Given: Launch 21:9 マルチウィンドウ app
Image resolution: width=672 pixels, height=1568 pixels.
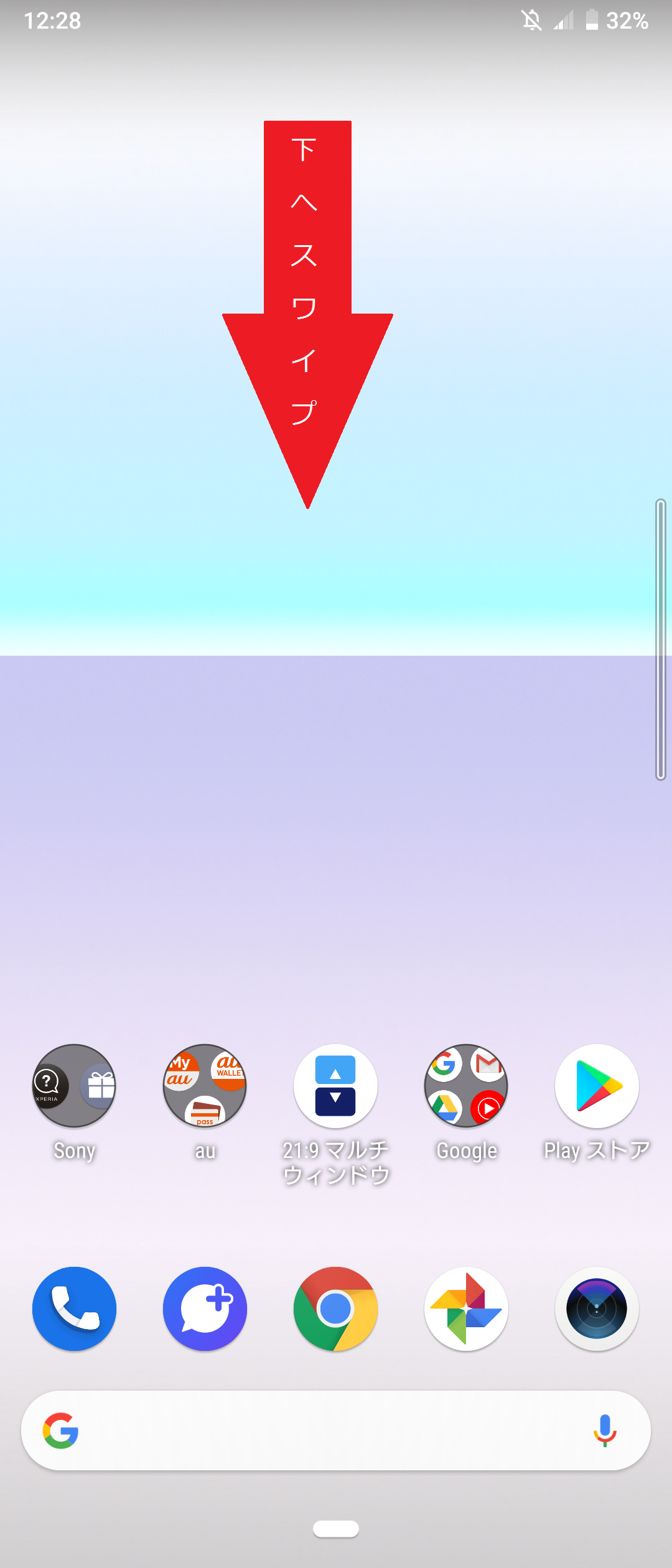Looking at the screenshot, I should tap(335, 1086).
